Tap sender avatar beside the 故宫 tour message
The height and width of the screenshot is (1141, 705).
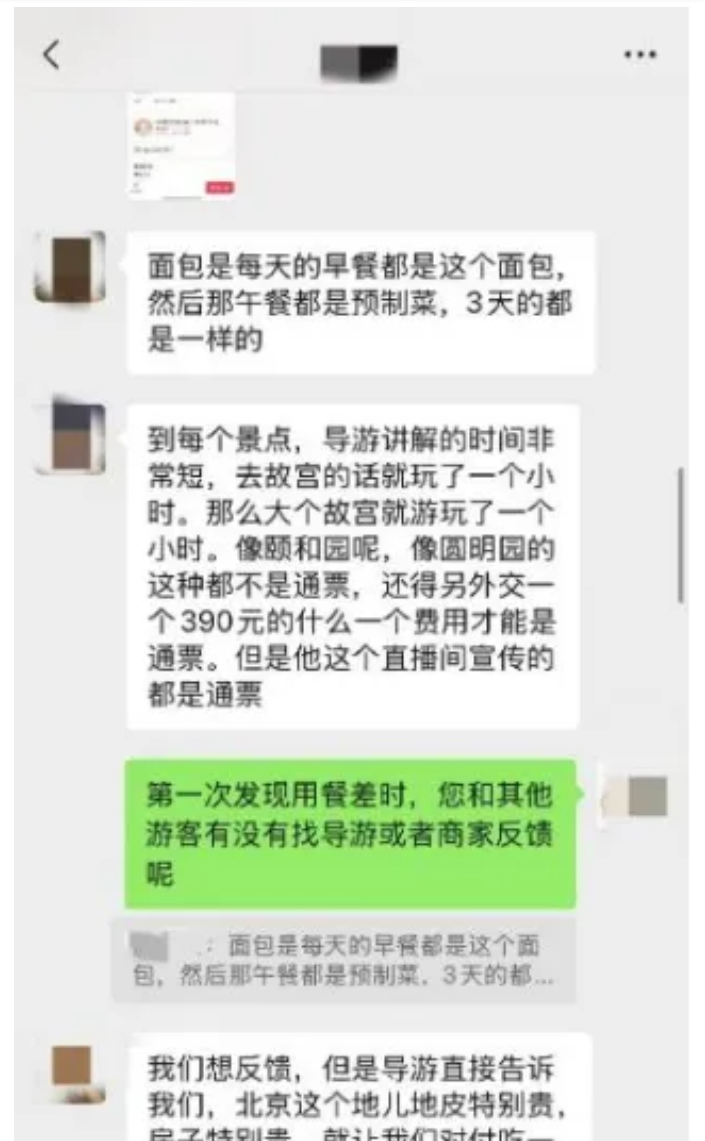[70, 436]
